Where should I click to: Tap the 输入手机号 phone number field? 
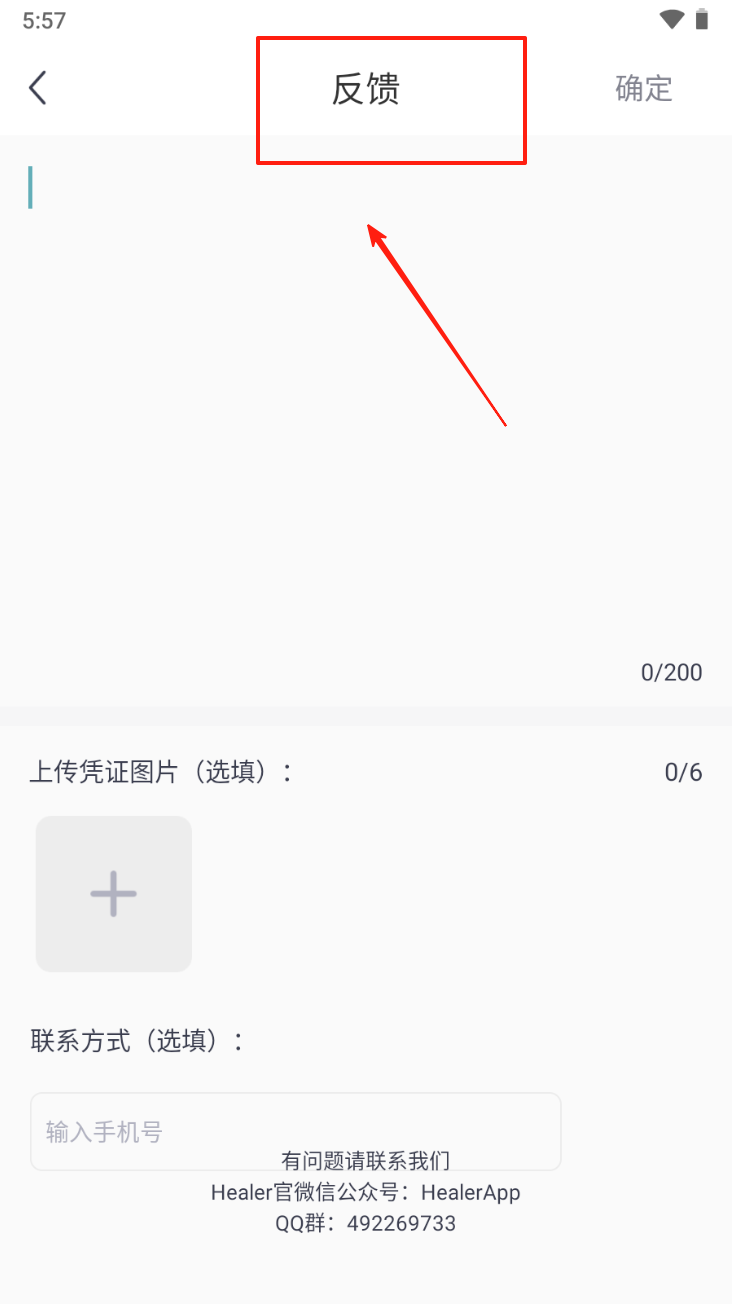[x=296, y=1131]
